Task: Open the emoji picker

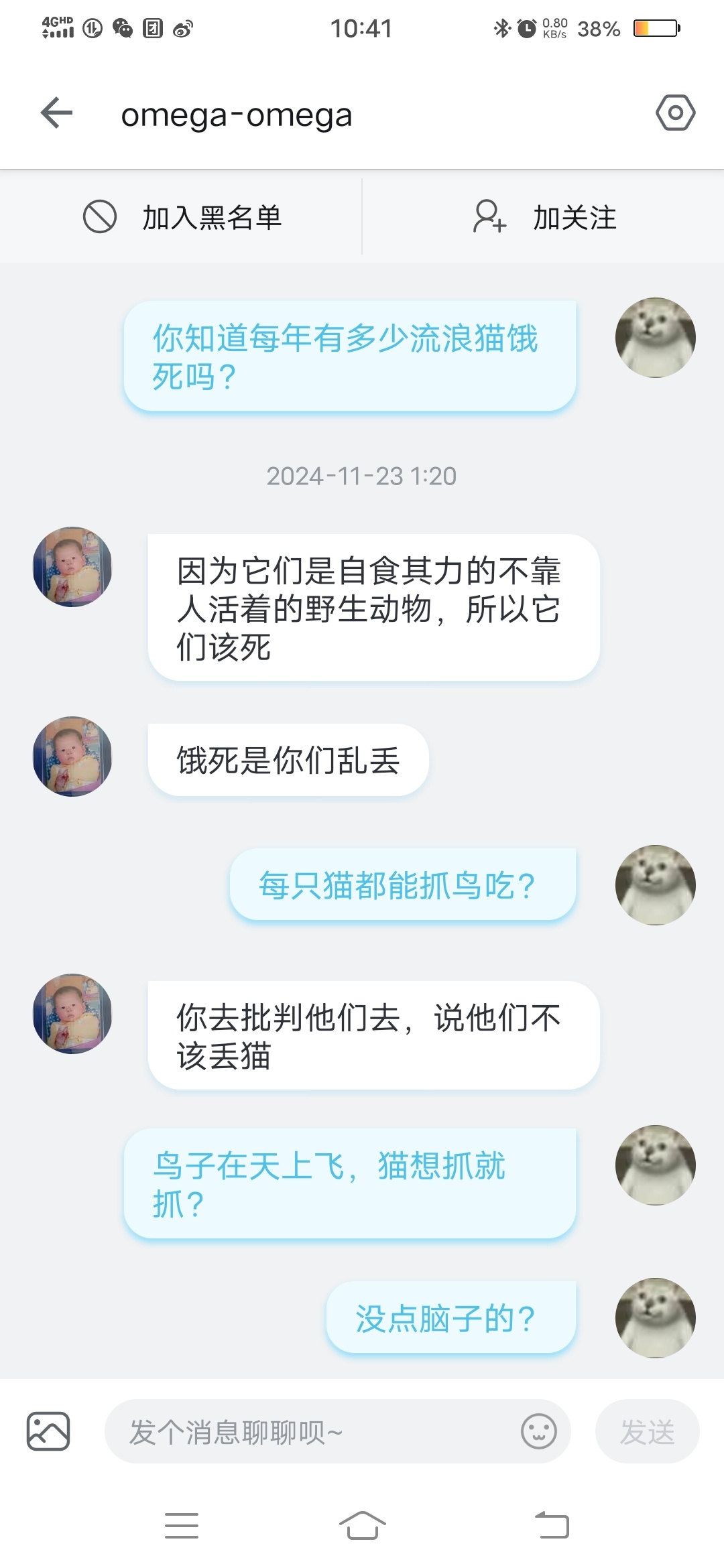Action: click(x=539, y=1432)
